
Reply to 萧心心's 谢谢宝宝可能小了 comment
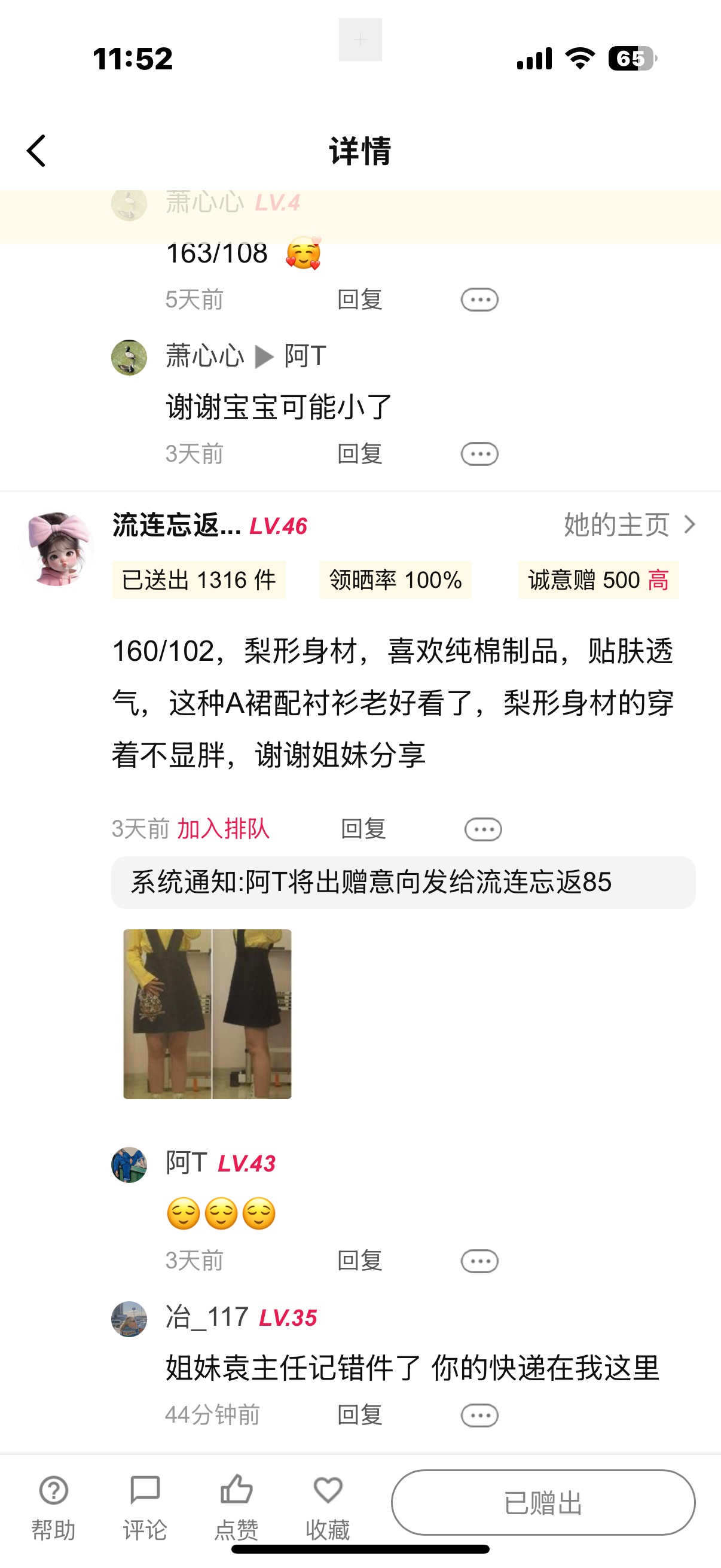click(x=359, y=453)
